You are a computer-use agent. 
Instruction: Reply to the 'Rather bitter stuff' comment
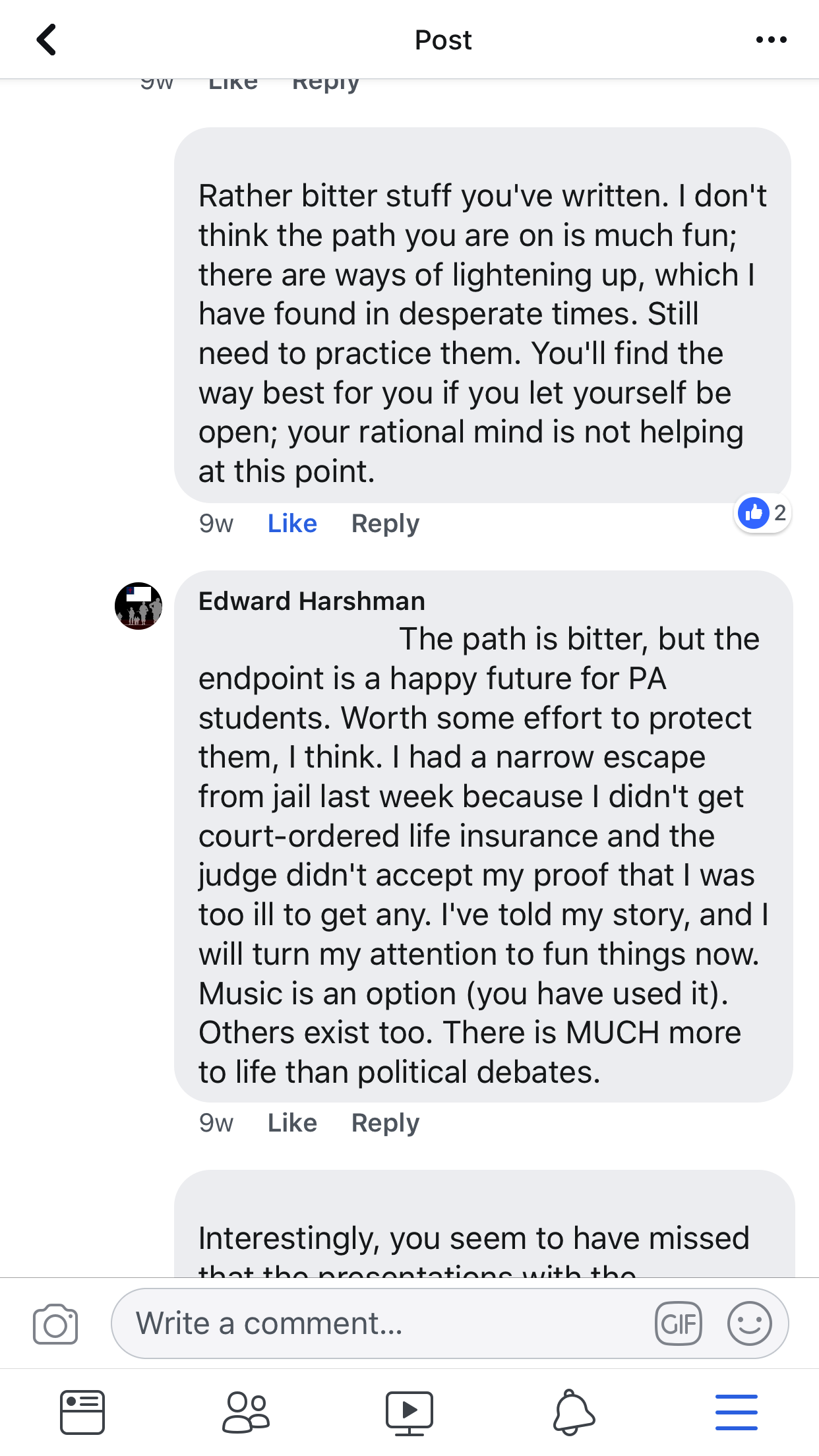pos(385,524)
